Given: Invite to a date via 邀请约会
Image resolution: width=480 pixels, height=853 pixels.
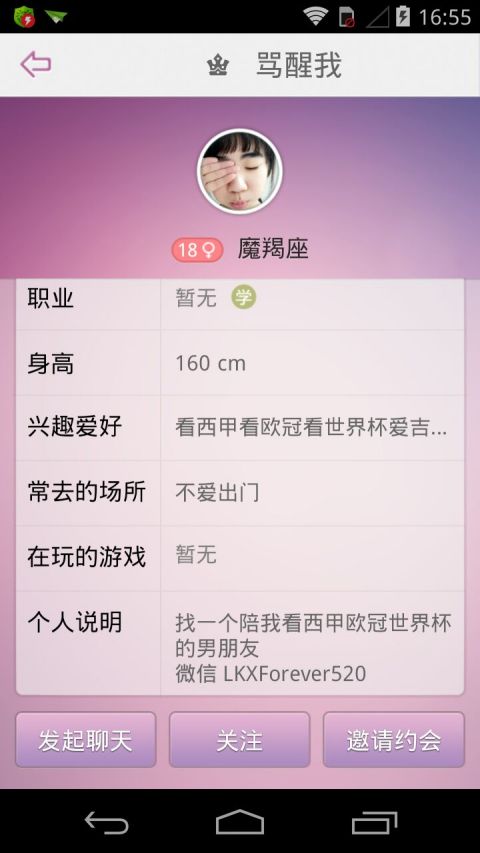Looking at the screenshot, I should coord(393,740).
